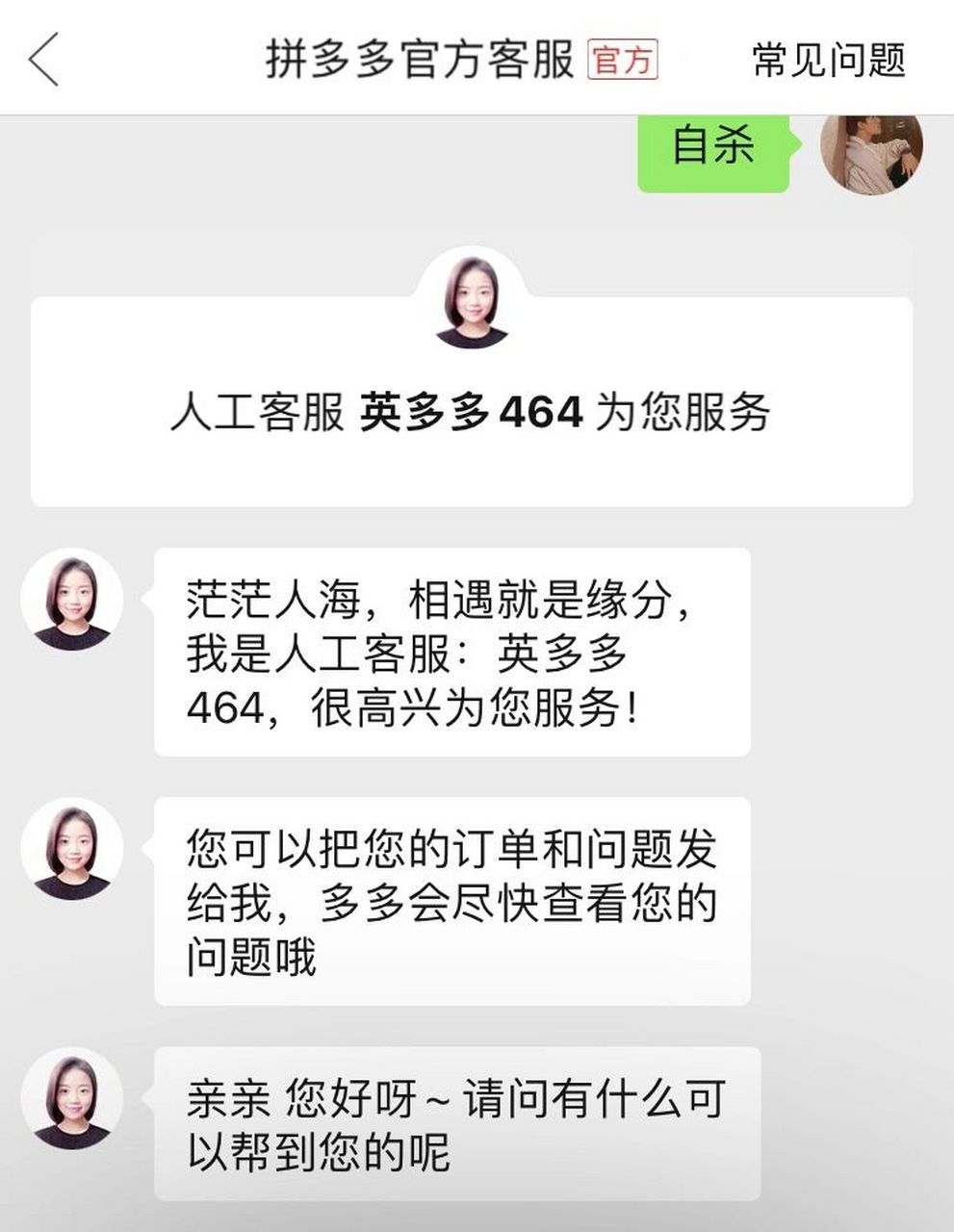Click the red 官方 official badge
The width and height of the screenshot is (954, 1232).
coord(625,60)
